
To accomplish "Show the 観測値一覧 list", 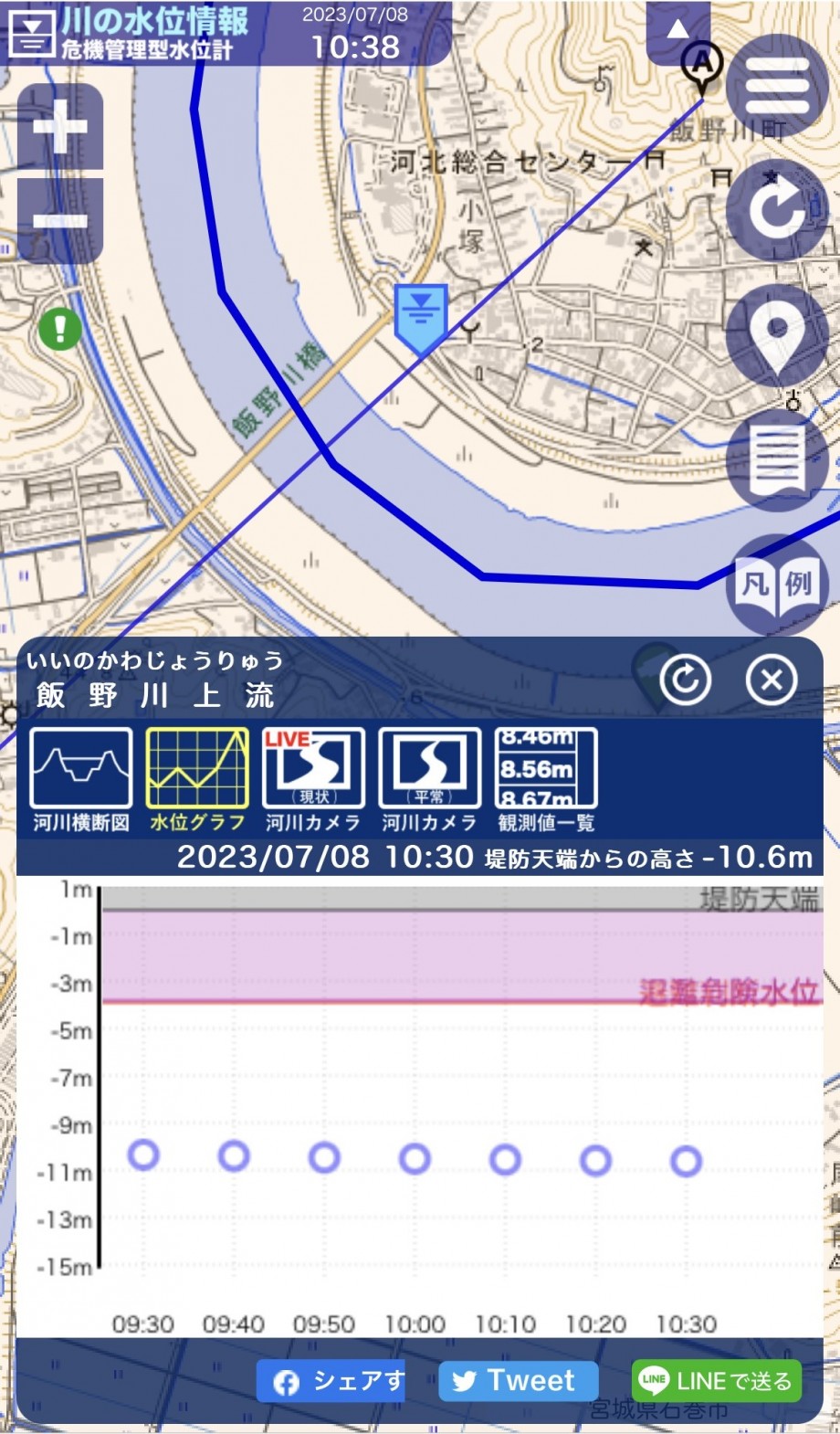I will [546, 780].
